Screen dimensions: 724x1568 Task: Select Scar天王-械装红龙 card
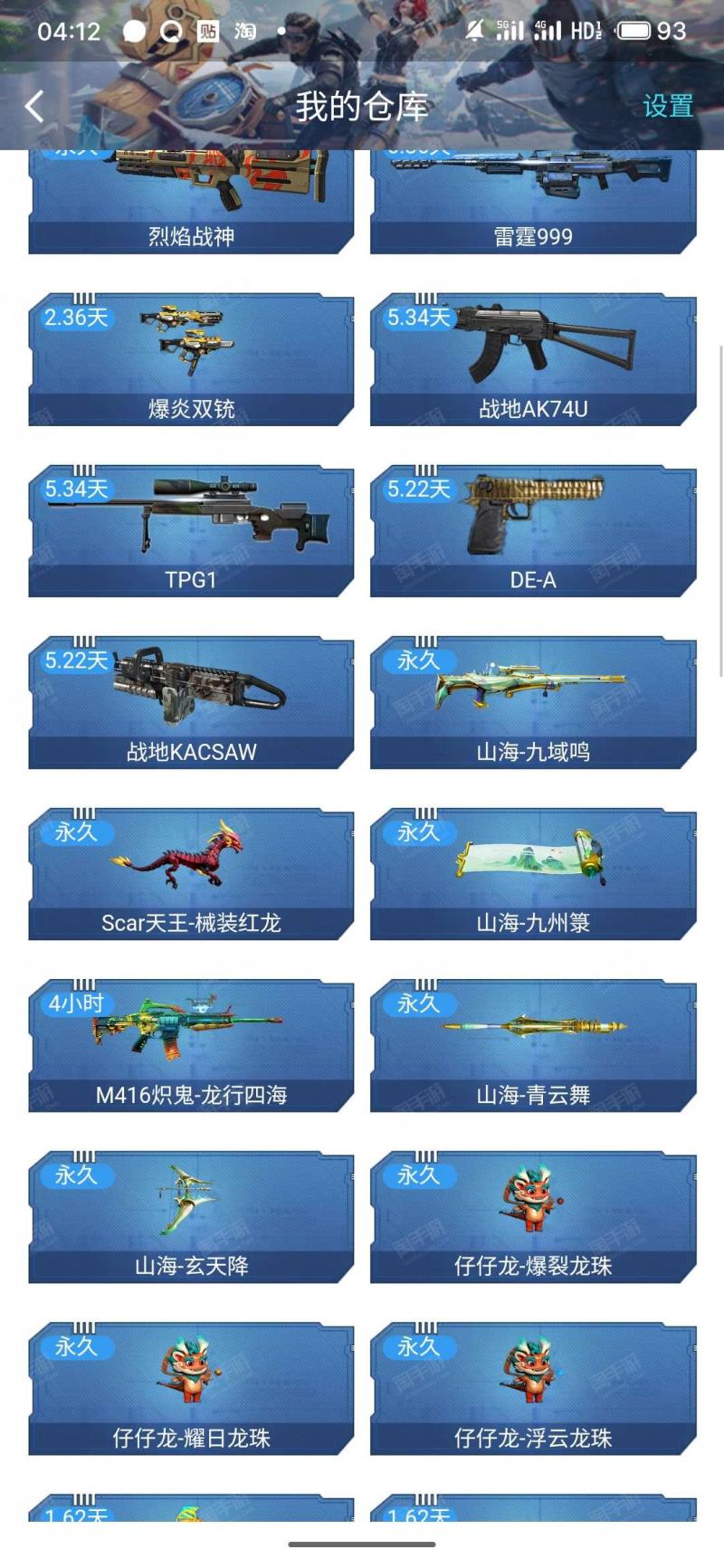point(191,874)
